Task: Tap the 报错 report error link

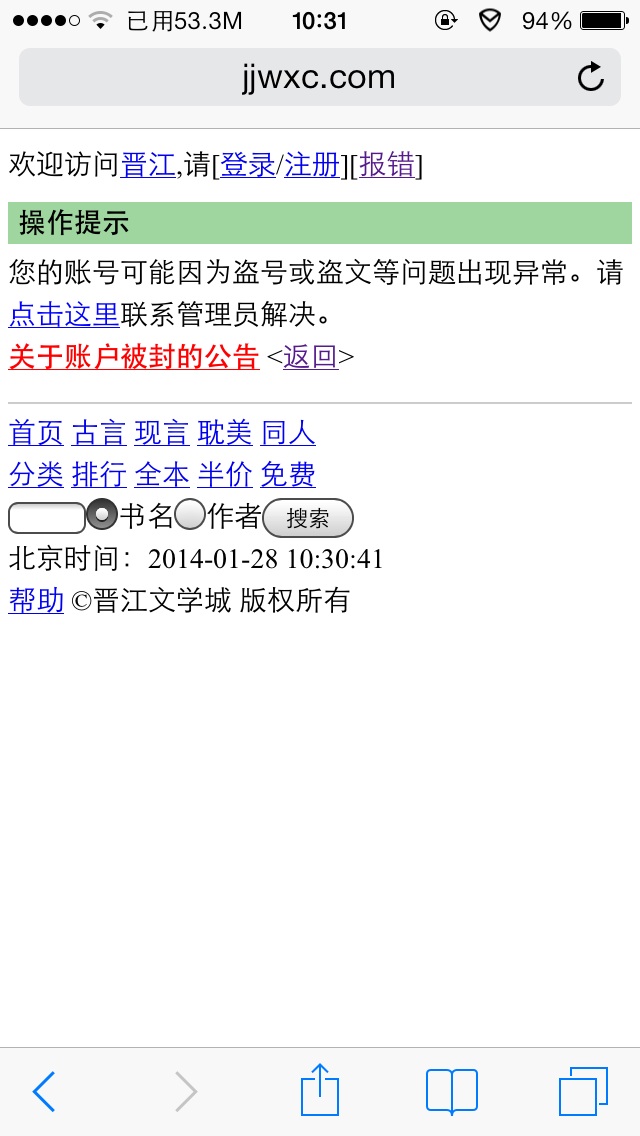Action: tap(387, 165)
